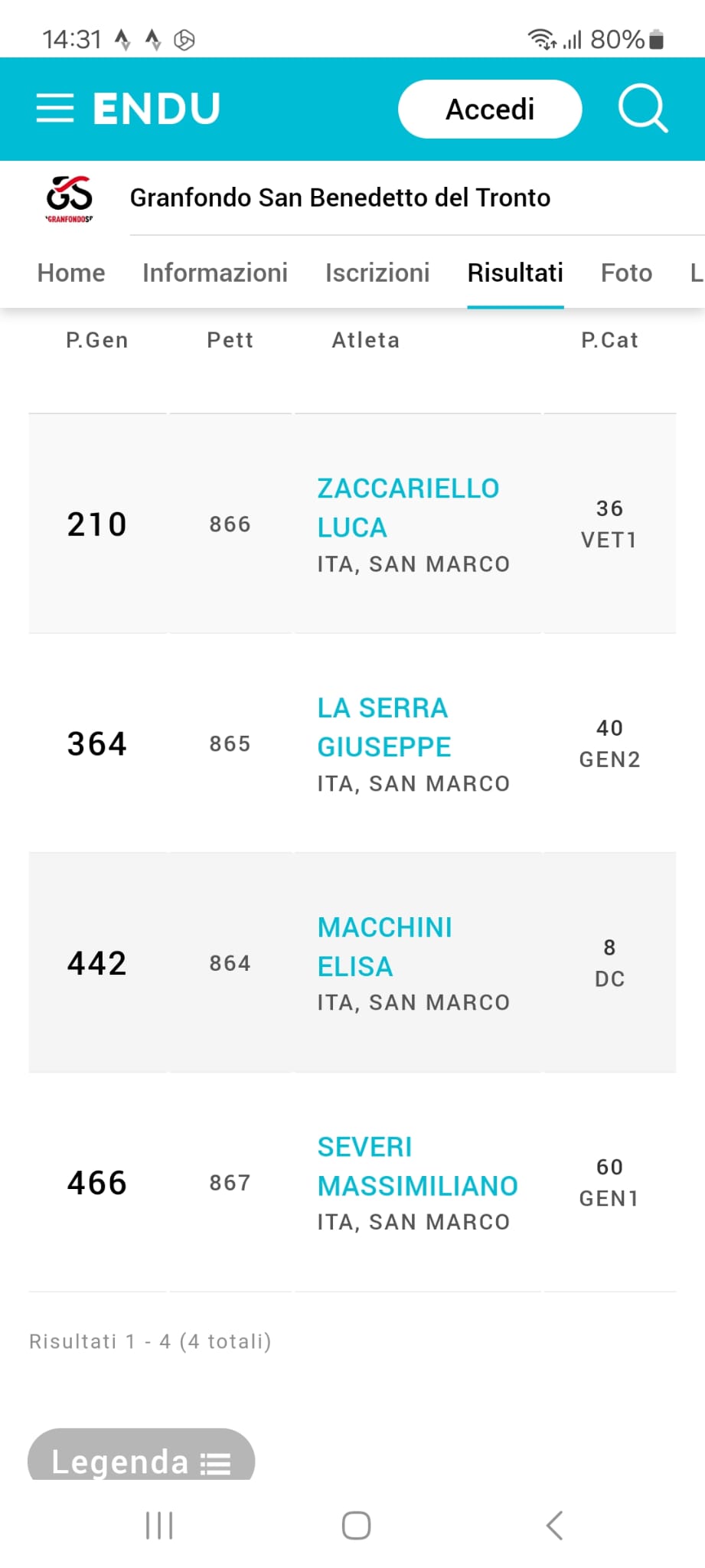This screenshot has height=1568, width=705.
Task: View La Serra Giuseppe's result details
Action: tap(384, 727)
